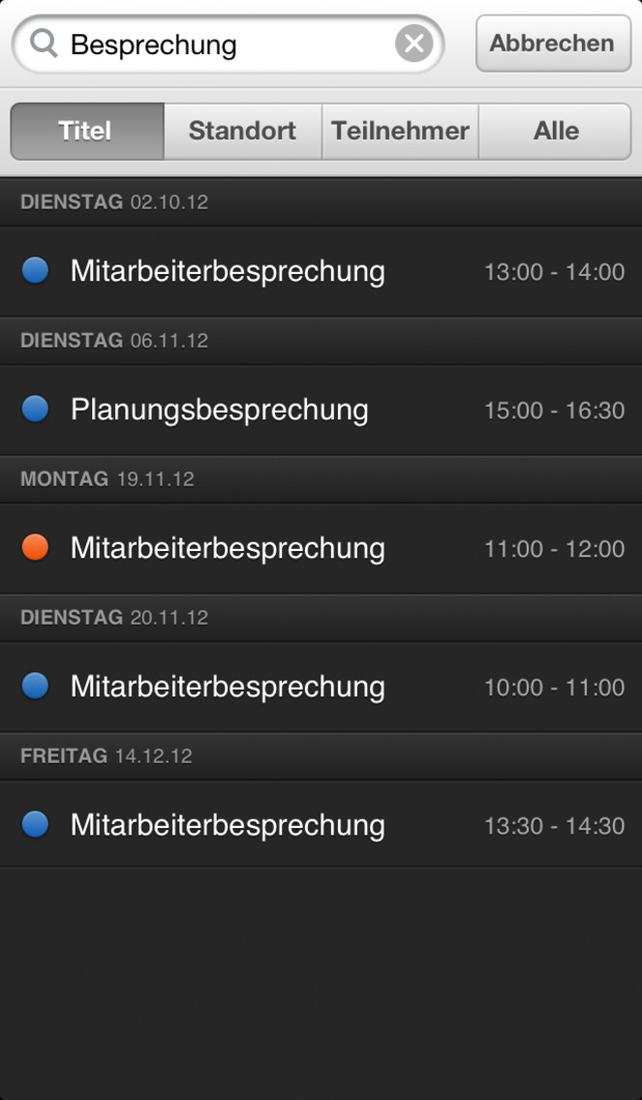Open Mitarbeiterbesprechung on 02.10.12
This screenshot has height=1100, width=642.
point(321,271)
